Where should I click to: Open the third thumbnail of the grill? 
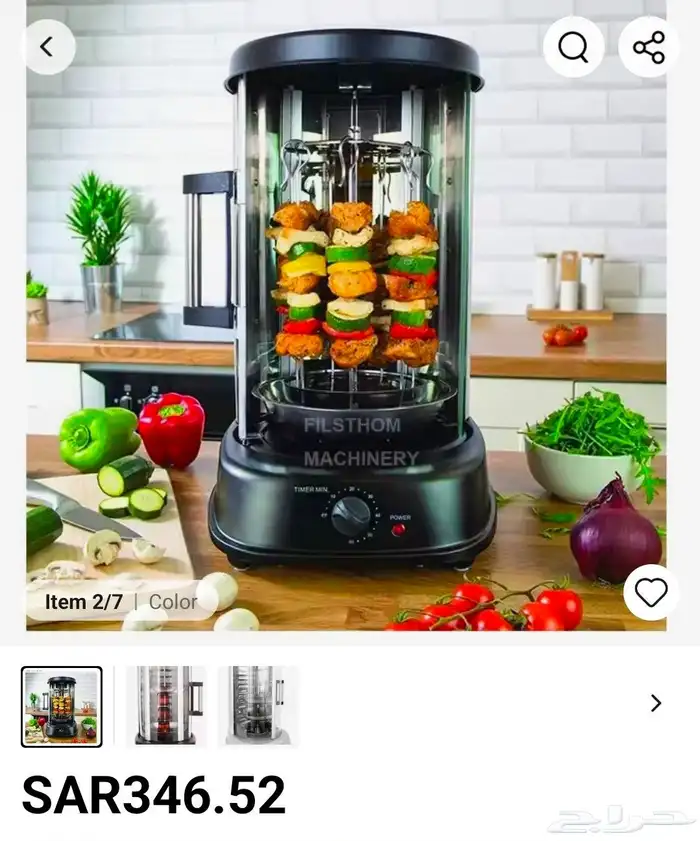click(258, 706)
